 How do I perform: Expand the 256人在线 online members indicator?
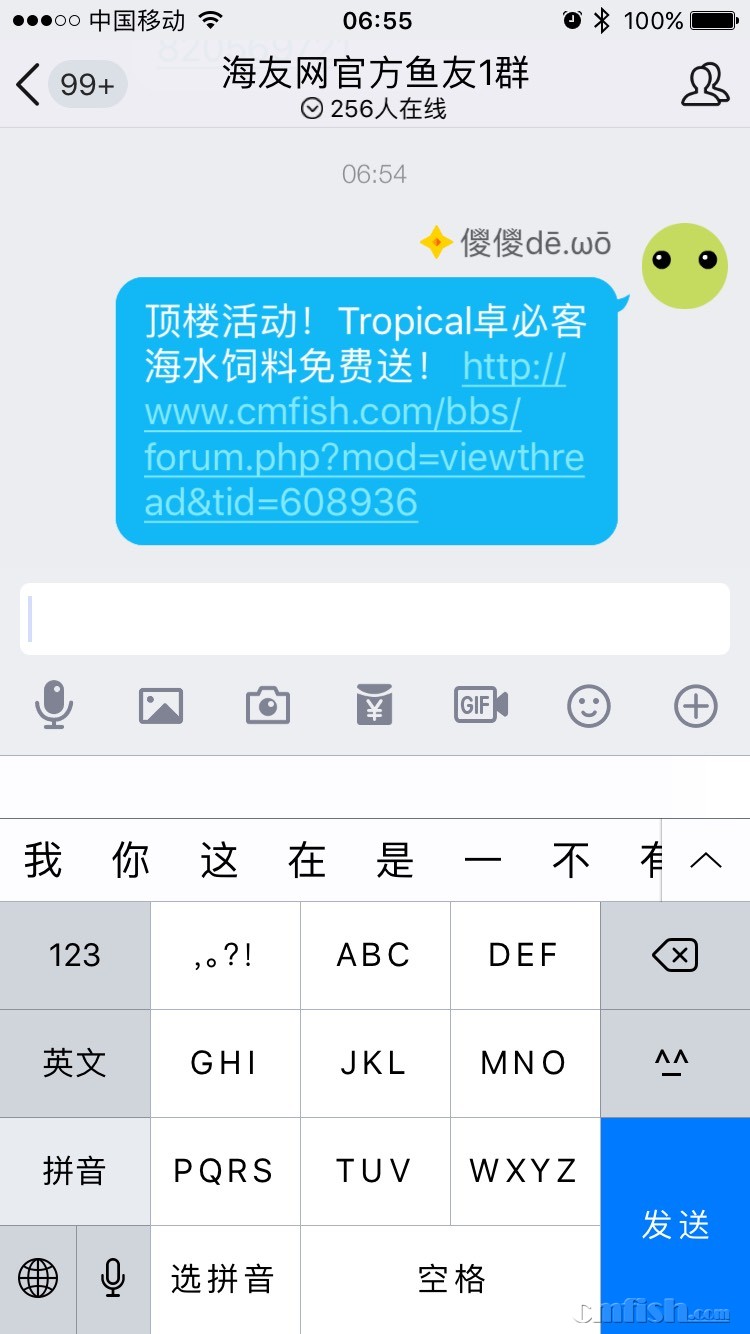pyautogui.click(x=374, y=109)
